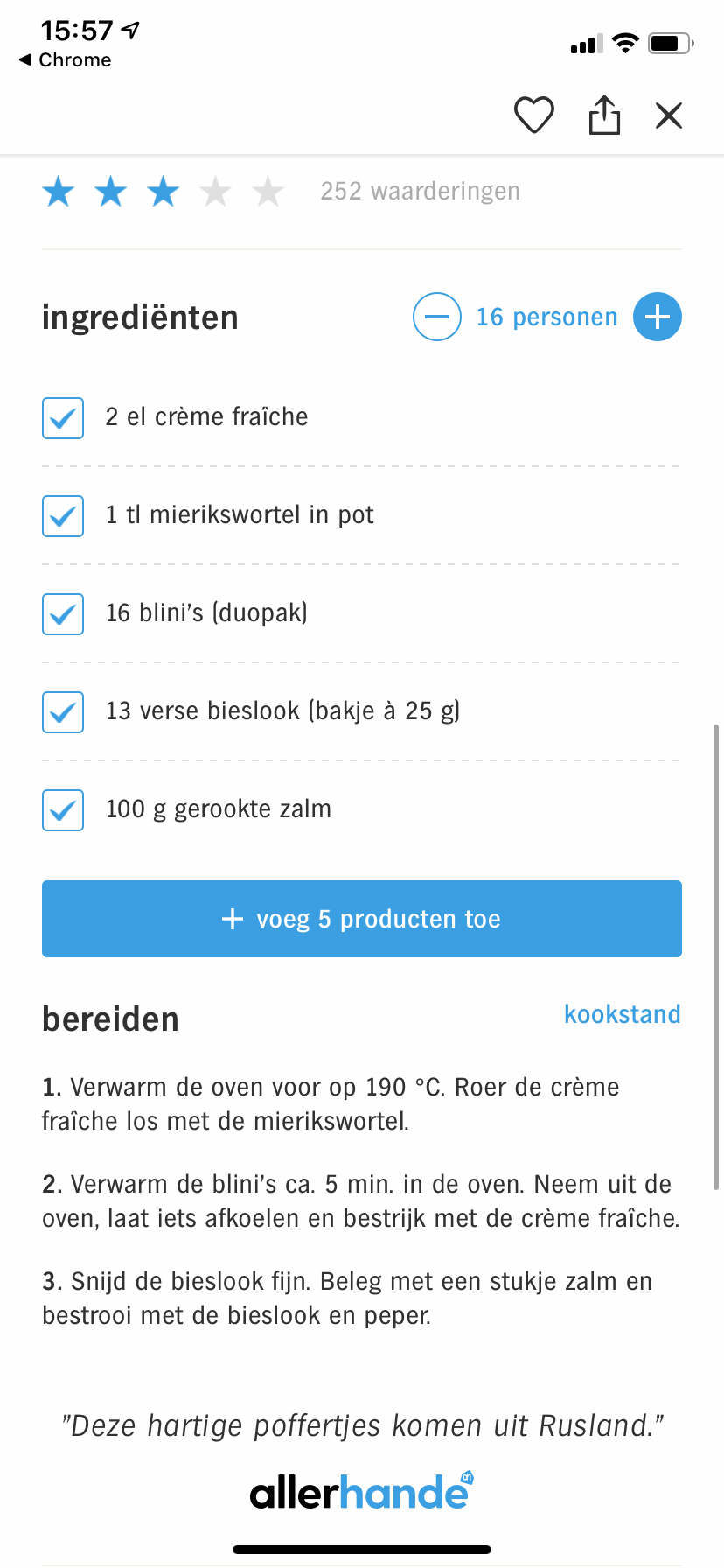The height and width of the screenshot is (1568, 724).
Task: Untick the verse bieslook ingredient
Action: click(x=63, y=712)
